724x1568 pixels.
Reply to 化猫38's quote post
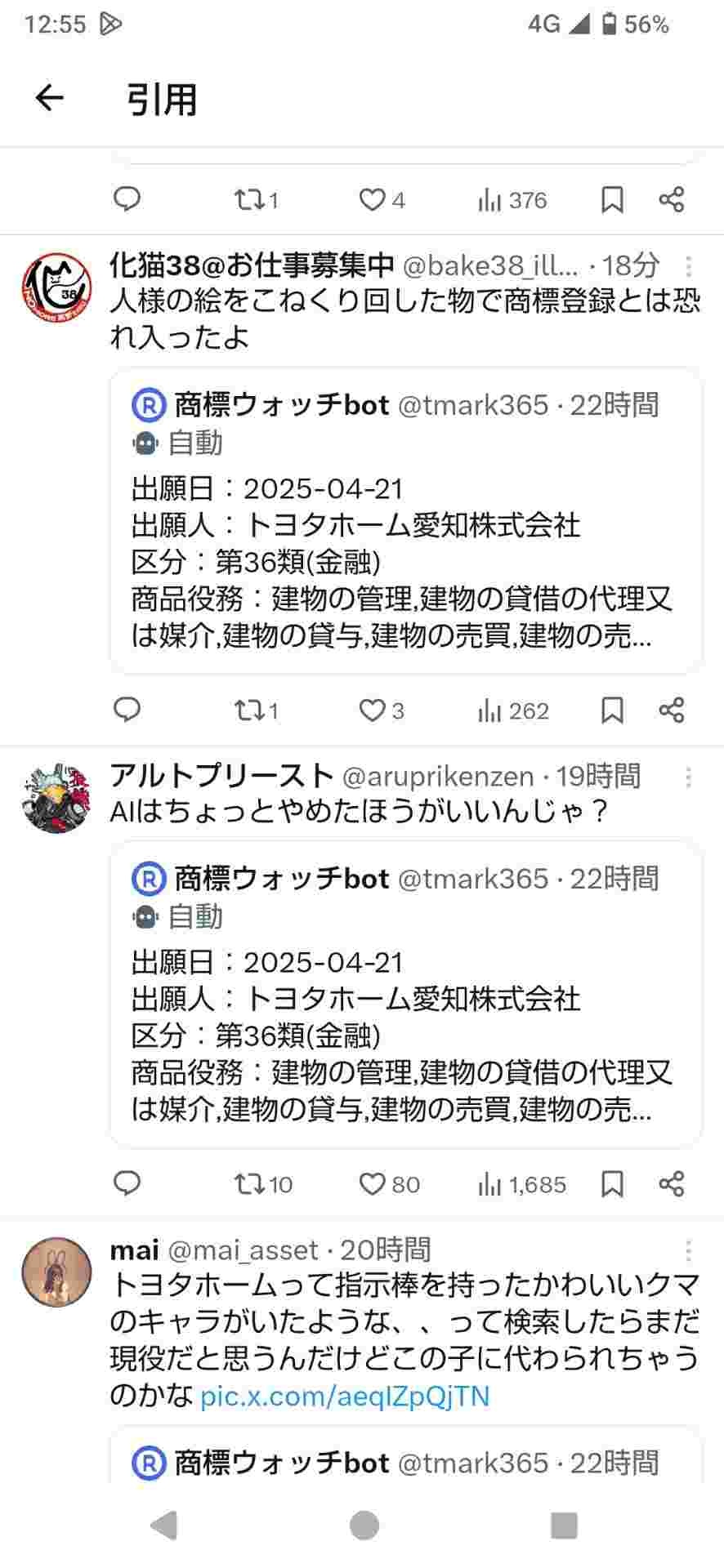(127, 710)
